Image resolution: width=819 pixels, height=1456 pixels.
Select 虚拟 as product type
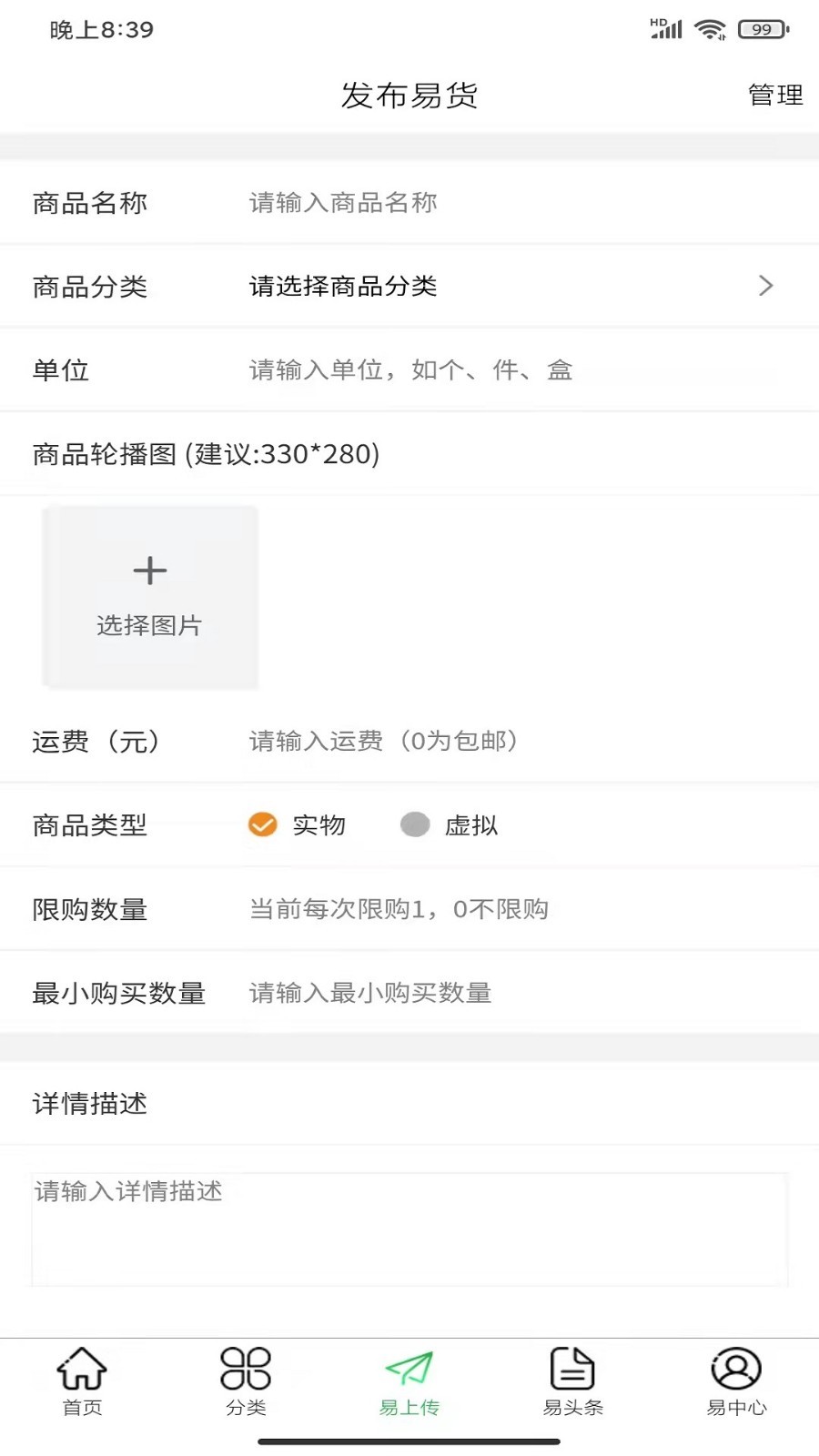coord(415,824)
